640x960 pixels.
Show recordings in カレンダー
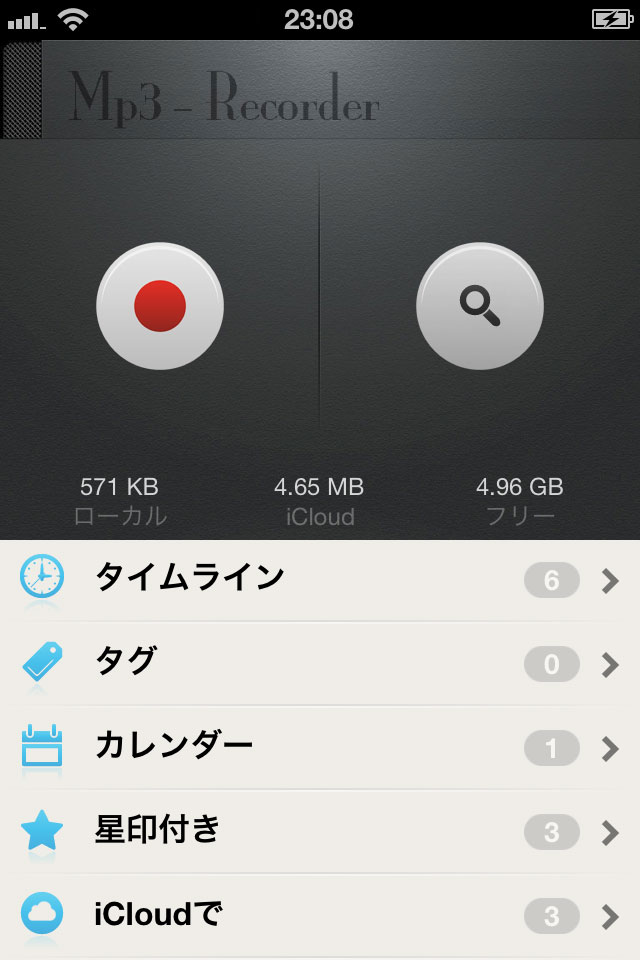(x=320, y=747)
